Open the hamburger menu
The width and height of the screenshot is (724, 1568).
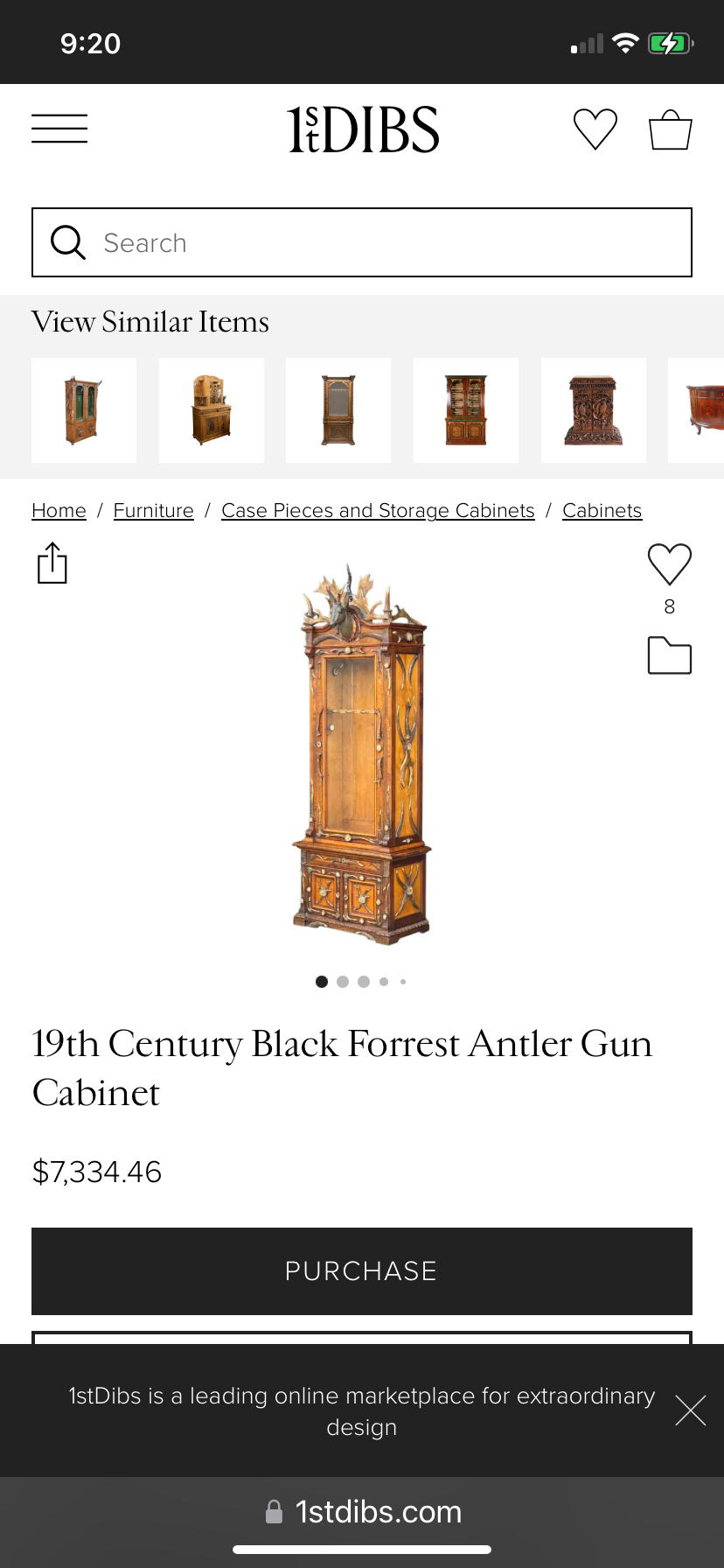click(59, 129)
